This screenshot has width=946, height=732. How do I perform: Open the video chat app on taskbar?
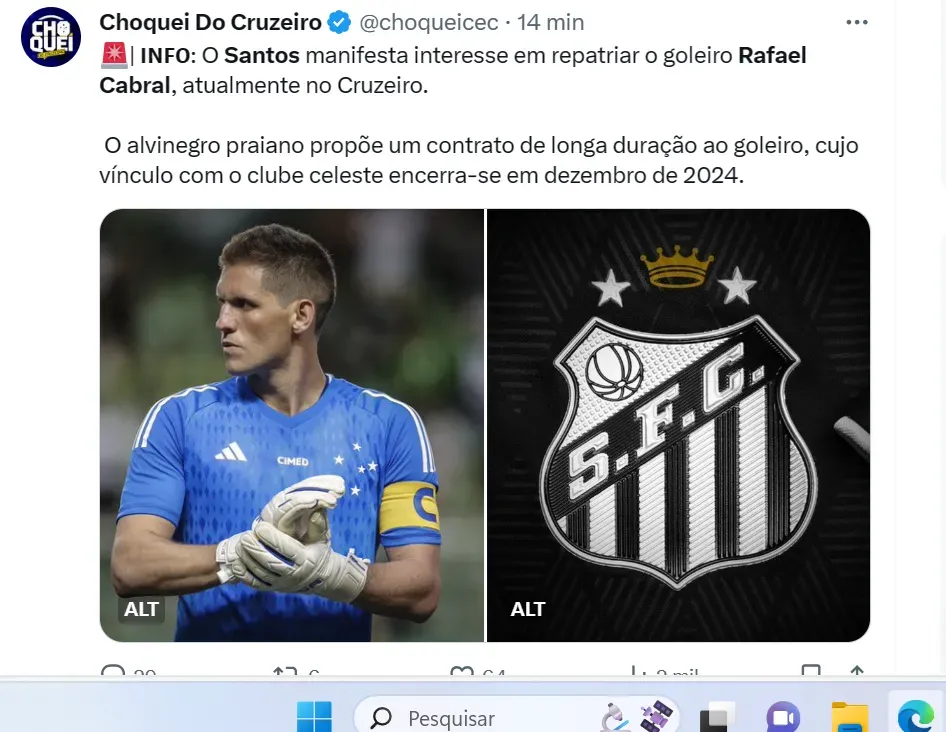[x=783, y=717]
